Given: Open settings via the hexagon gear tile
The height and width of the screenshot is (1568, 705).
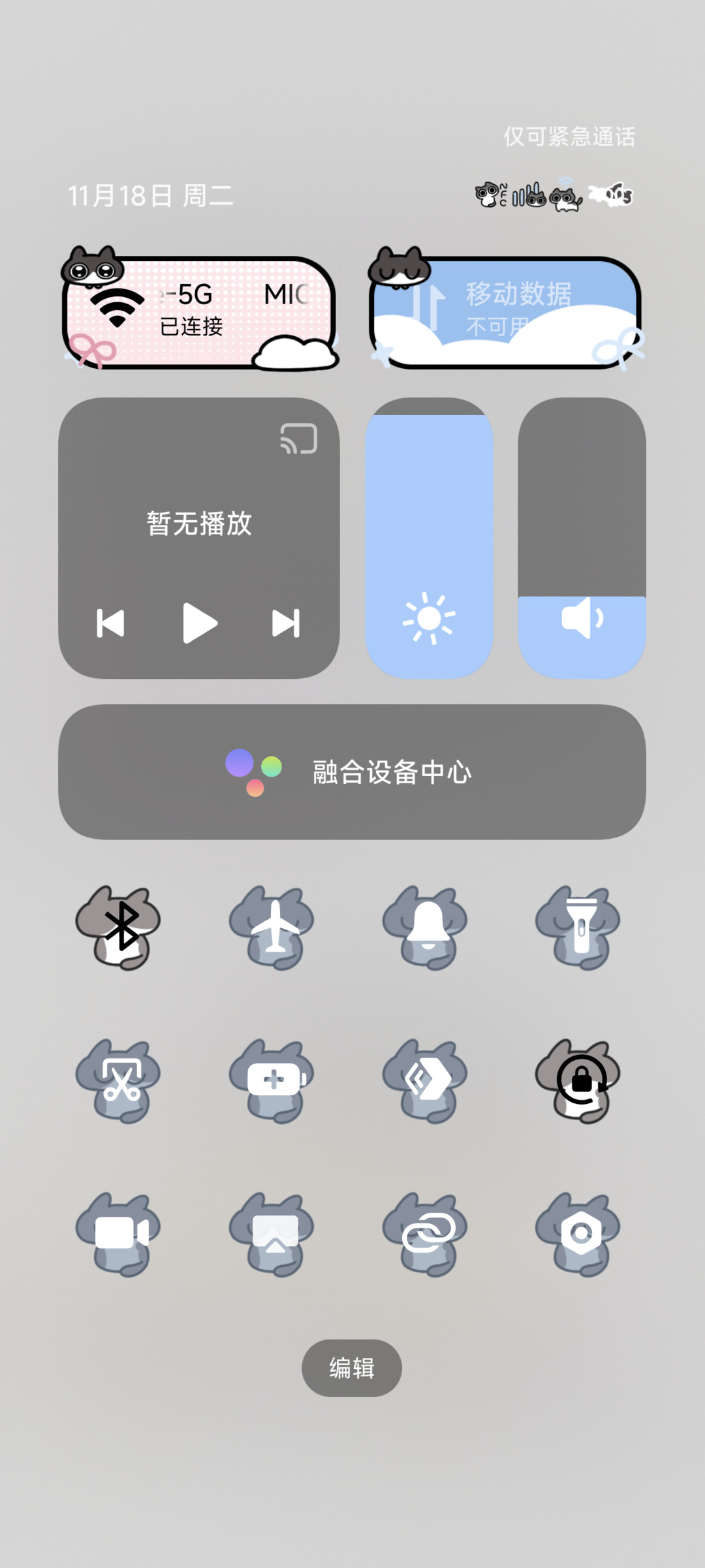Looking at the screenshot, I should point(578,1234).
